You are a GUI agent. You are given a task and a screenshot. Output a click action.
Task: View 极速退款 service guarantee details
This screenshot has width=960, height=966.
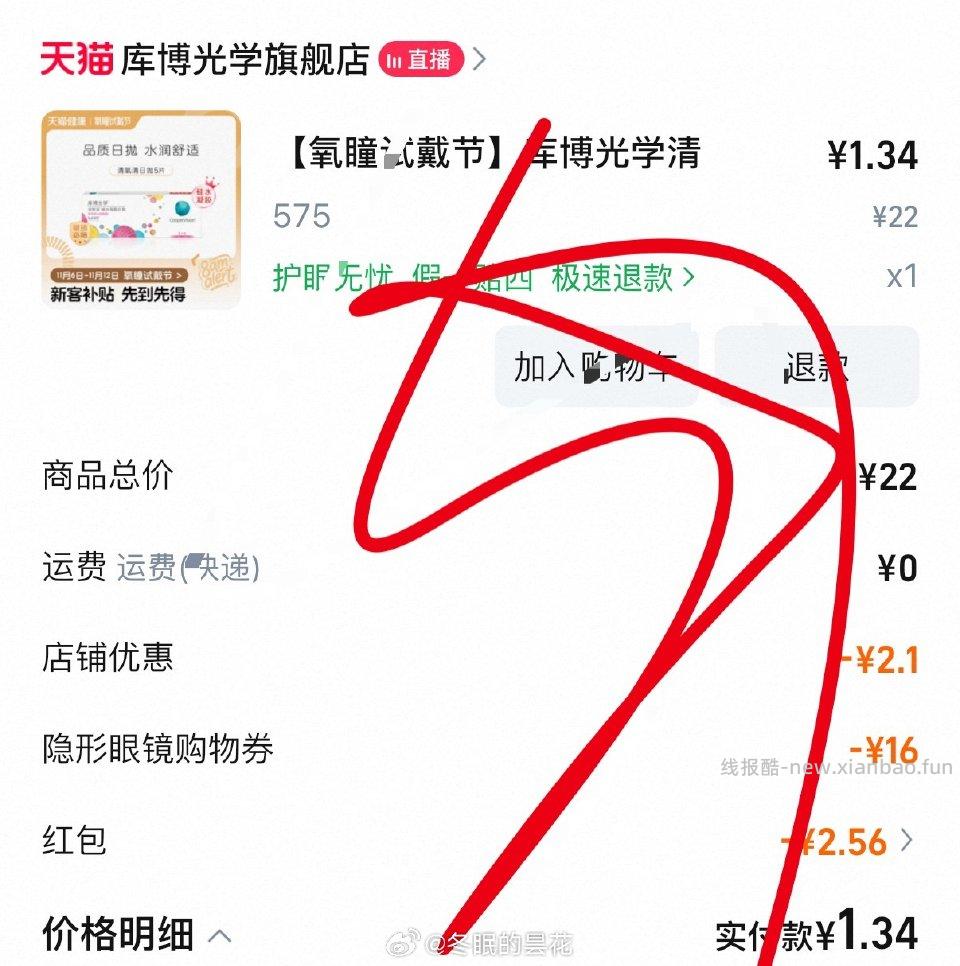(622, 278)
